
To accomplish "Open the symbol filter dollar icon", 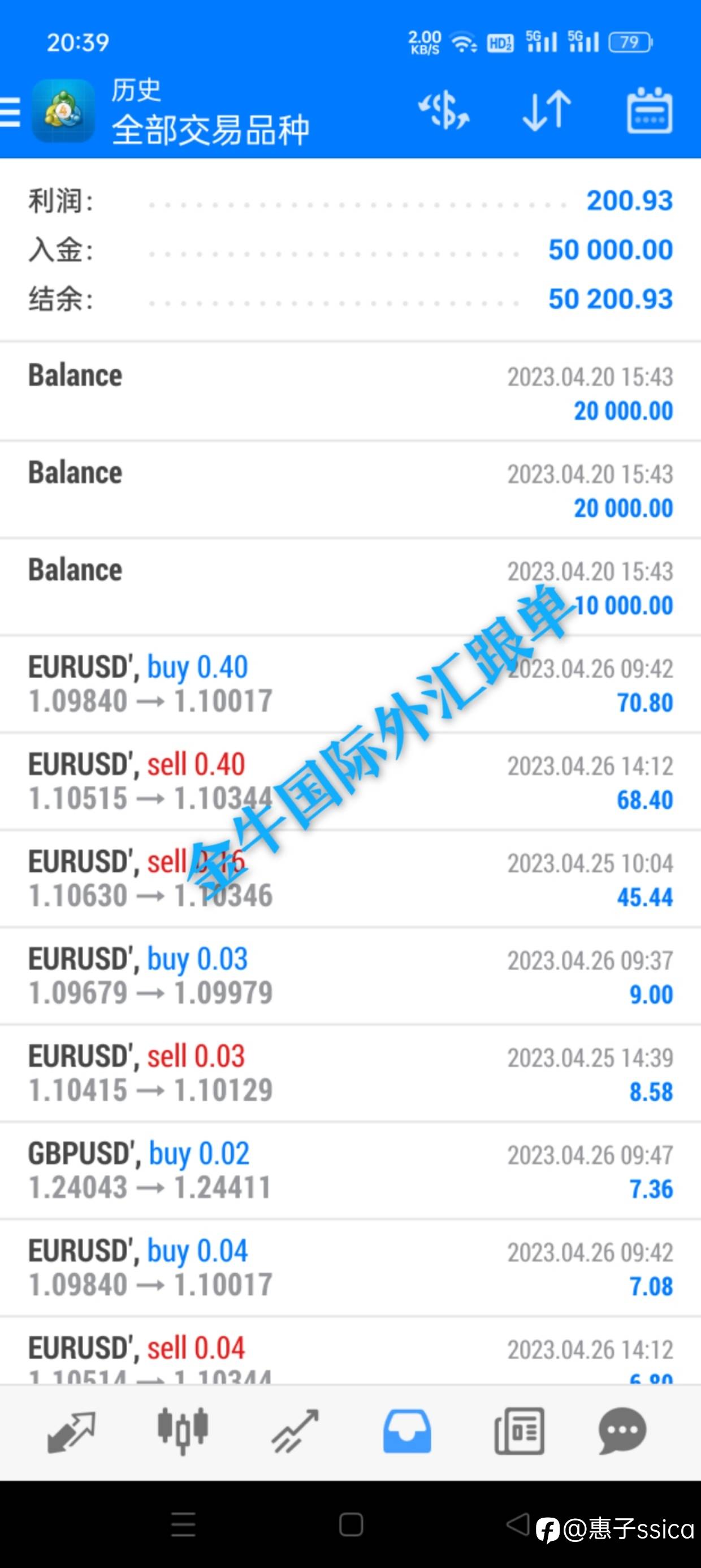I will tap(444, 110).
